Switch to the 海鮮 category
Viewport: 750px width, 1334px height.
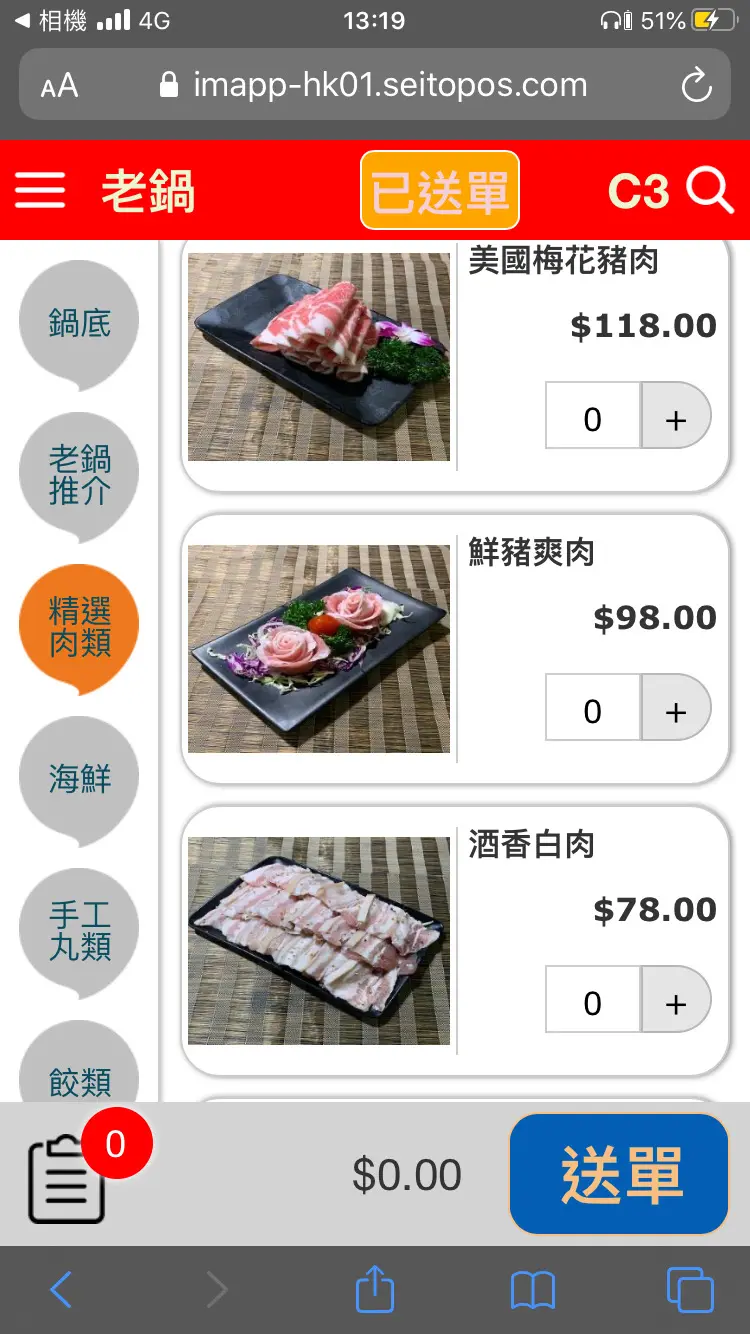click(x=79, y=779)
